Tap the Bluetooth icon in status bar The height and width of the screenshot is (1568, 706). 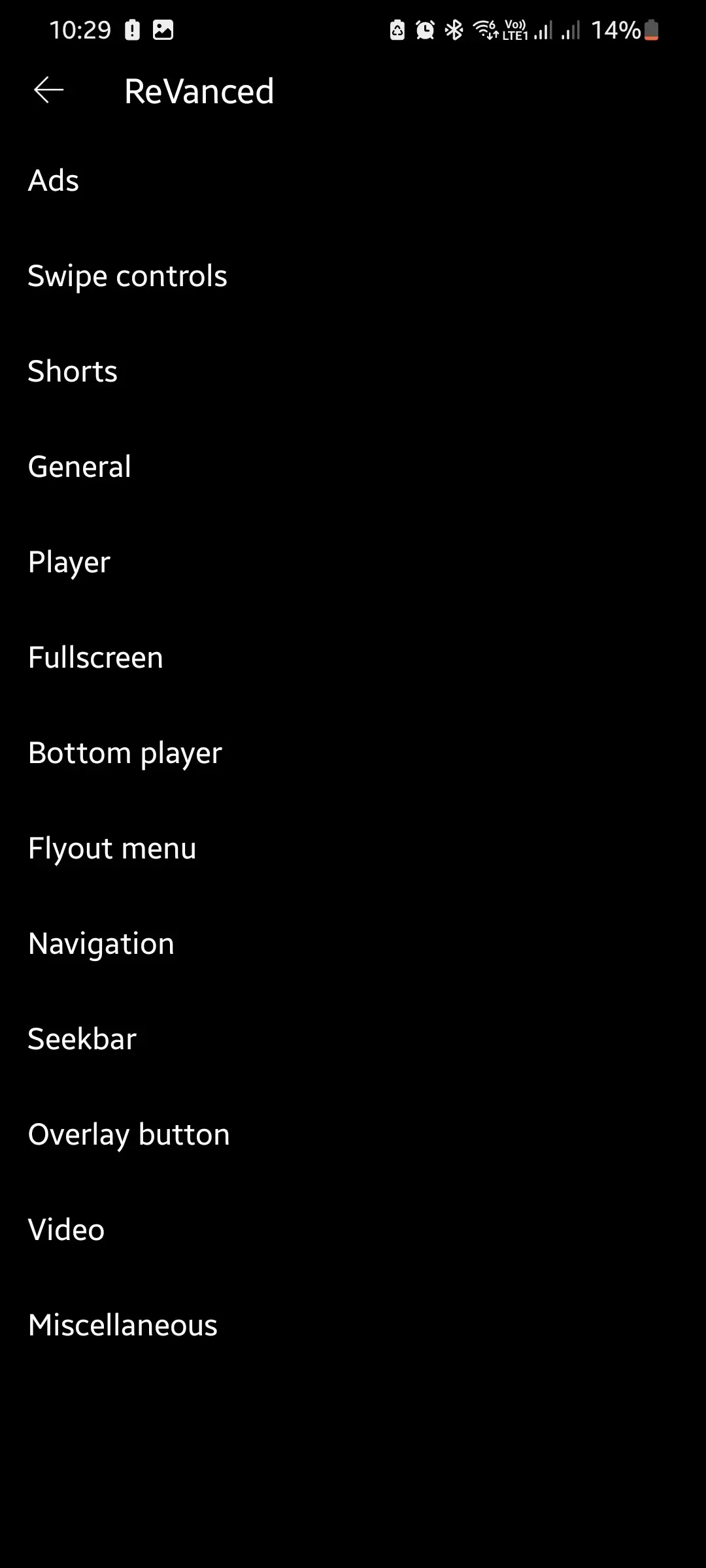452,29
